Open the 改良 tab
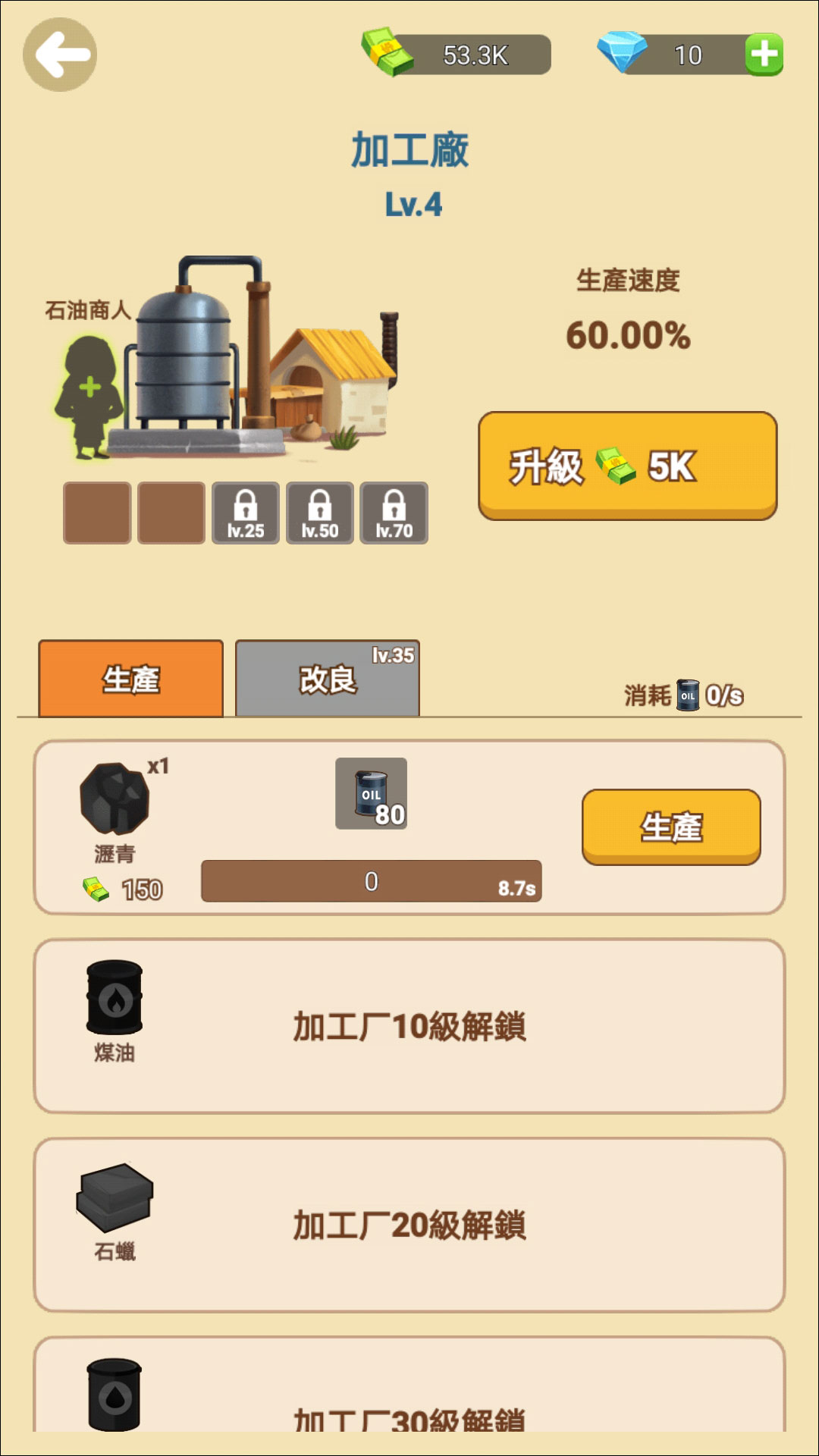The height and width of the screenshot is (1456, 819). point(328,679)
